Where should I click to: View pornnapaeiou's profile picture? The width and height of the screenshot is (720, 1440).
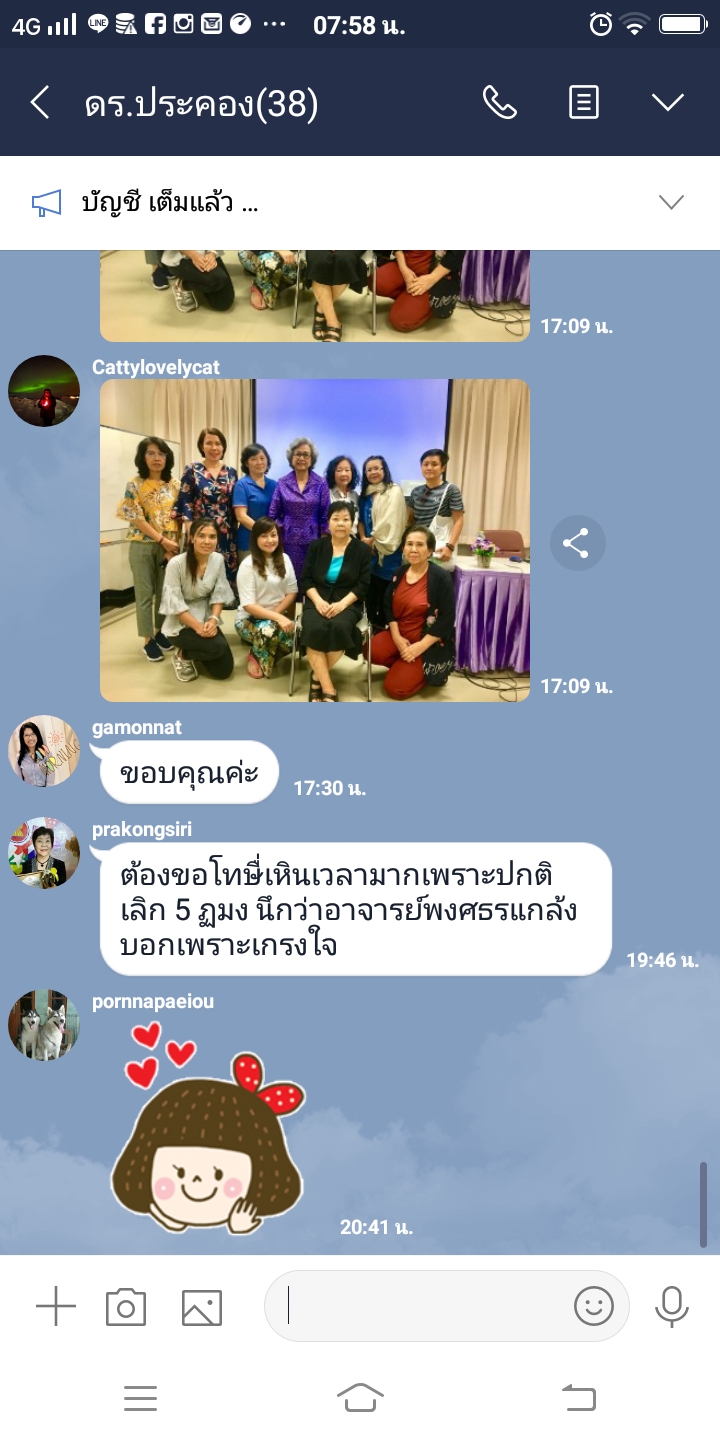(44, 1025)
